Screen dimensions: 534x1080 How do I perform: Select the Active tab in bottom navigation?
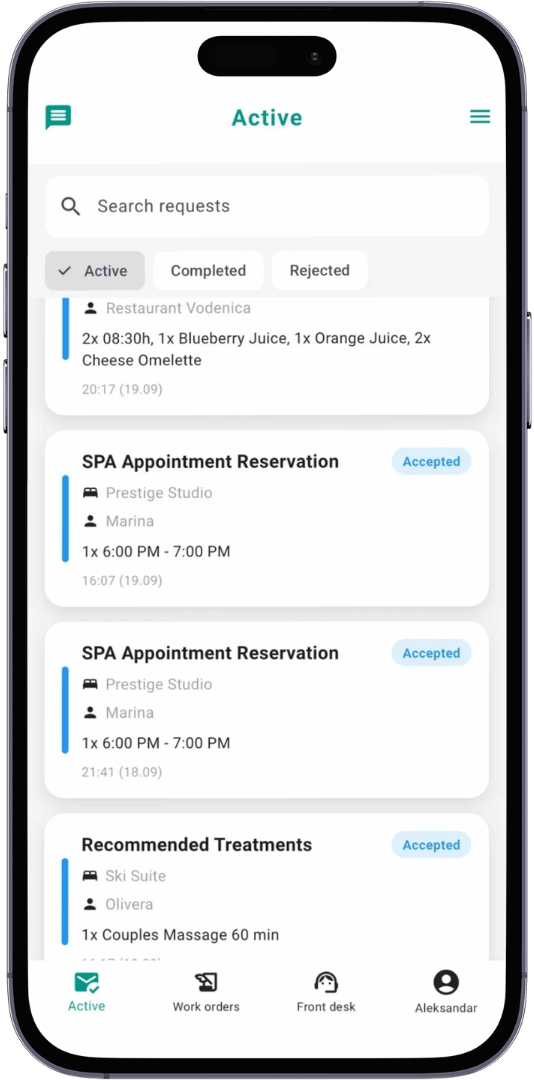[x=87, y=991]
